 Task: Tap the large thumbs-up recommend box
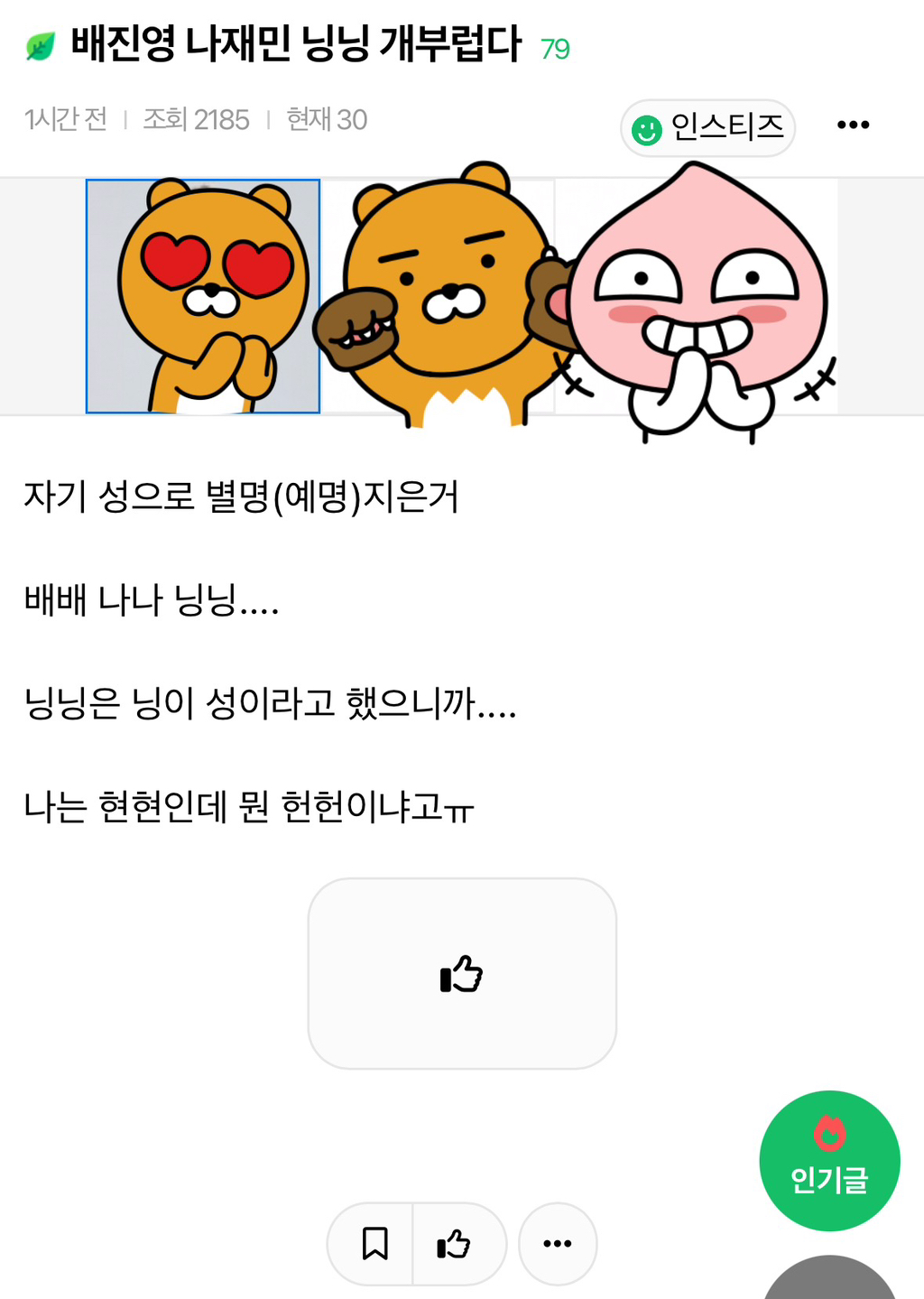coord(462,973)
